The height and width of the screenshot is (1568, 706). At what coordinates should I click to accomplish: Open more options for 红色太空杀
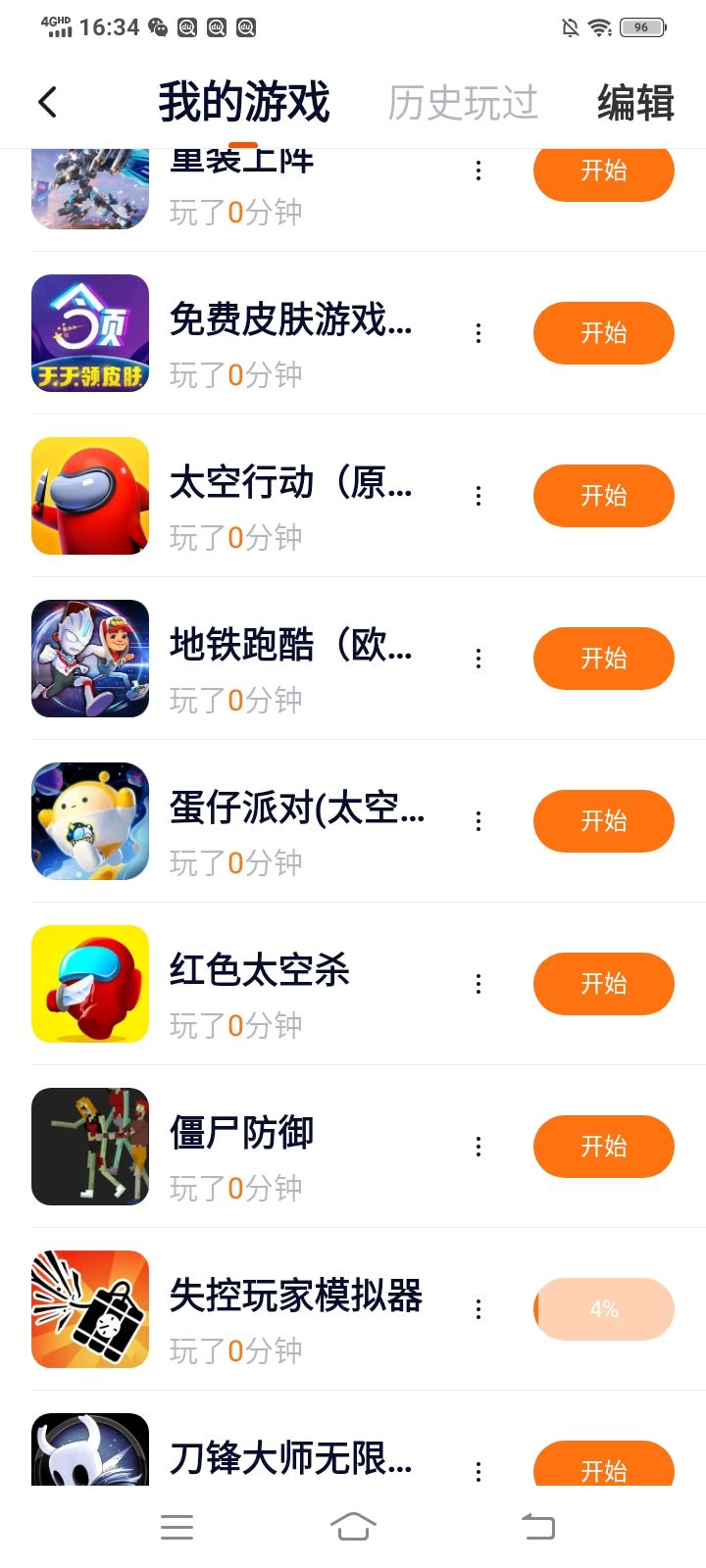479,984
